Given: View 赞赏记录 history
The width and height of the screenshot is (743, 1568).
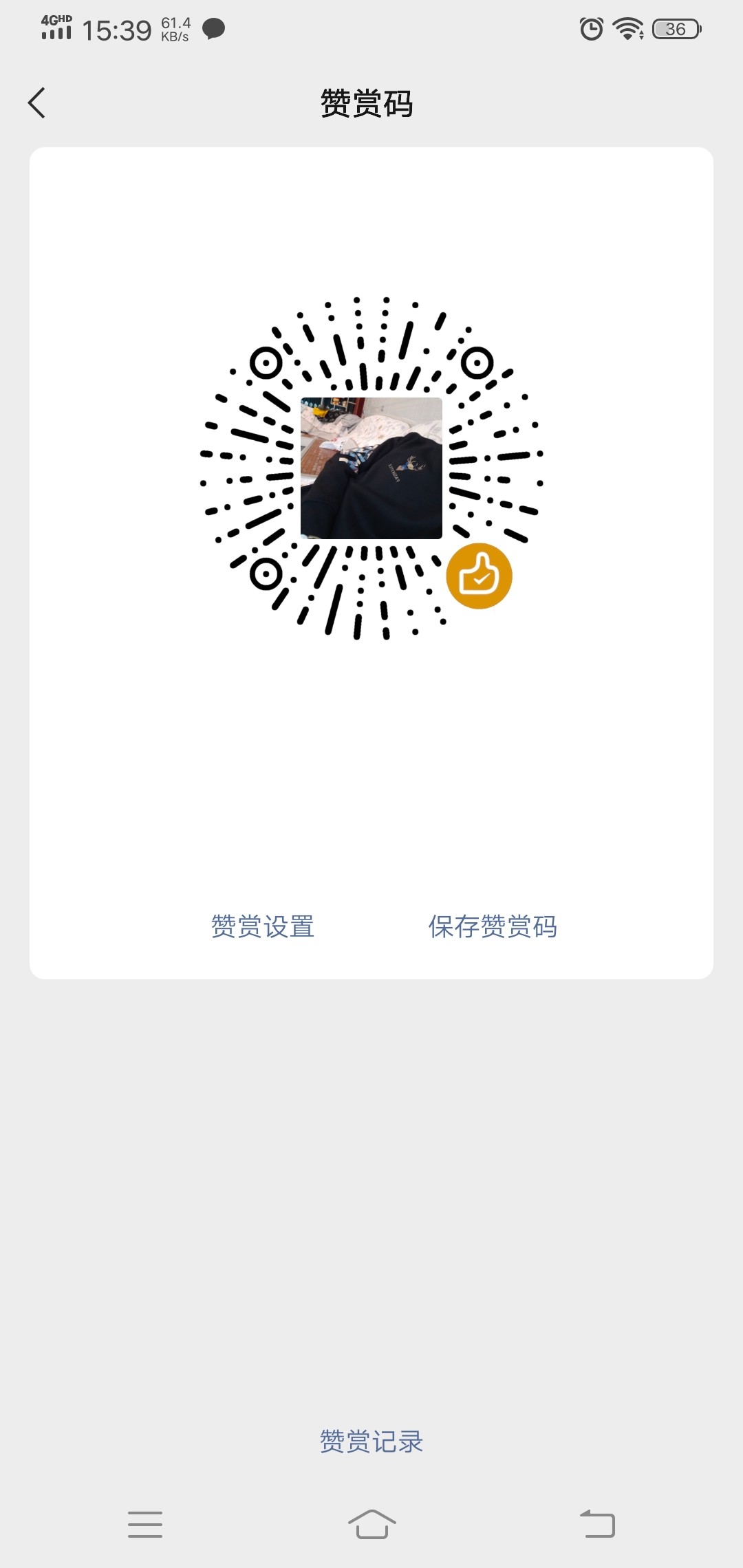Looking at the screenshot, I should (371, 1441).
